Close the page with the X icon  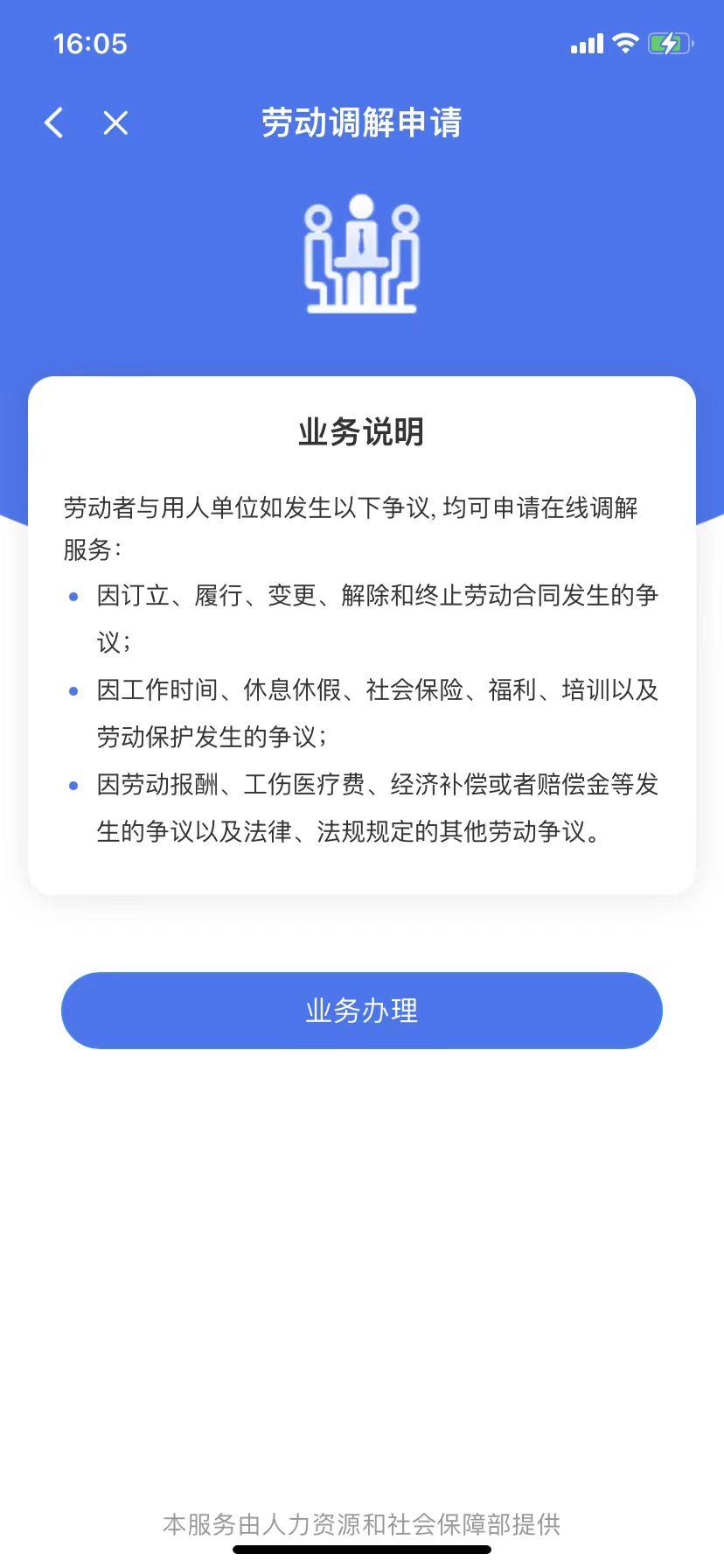(x=114, y=122)
